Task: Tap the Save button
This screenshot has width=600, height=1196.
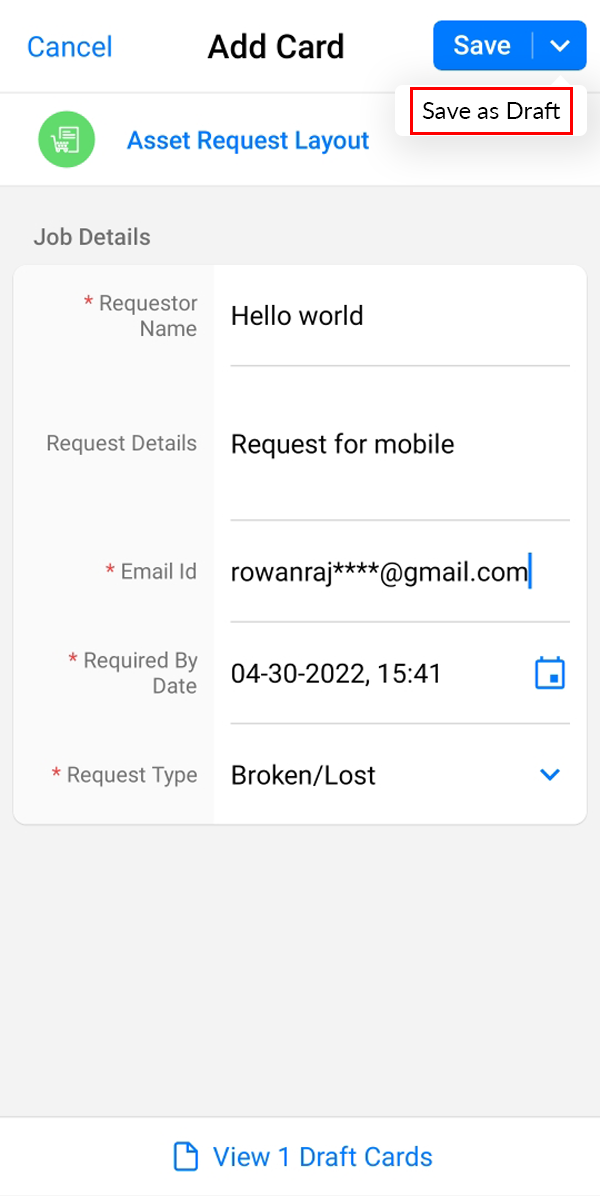Action: [482, 46]
